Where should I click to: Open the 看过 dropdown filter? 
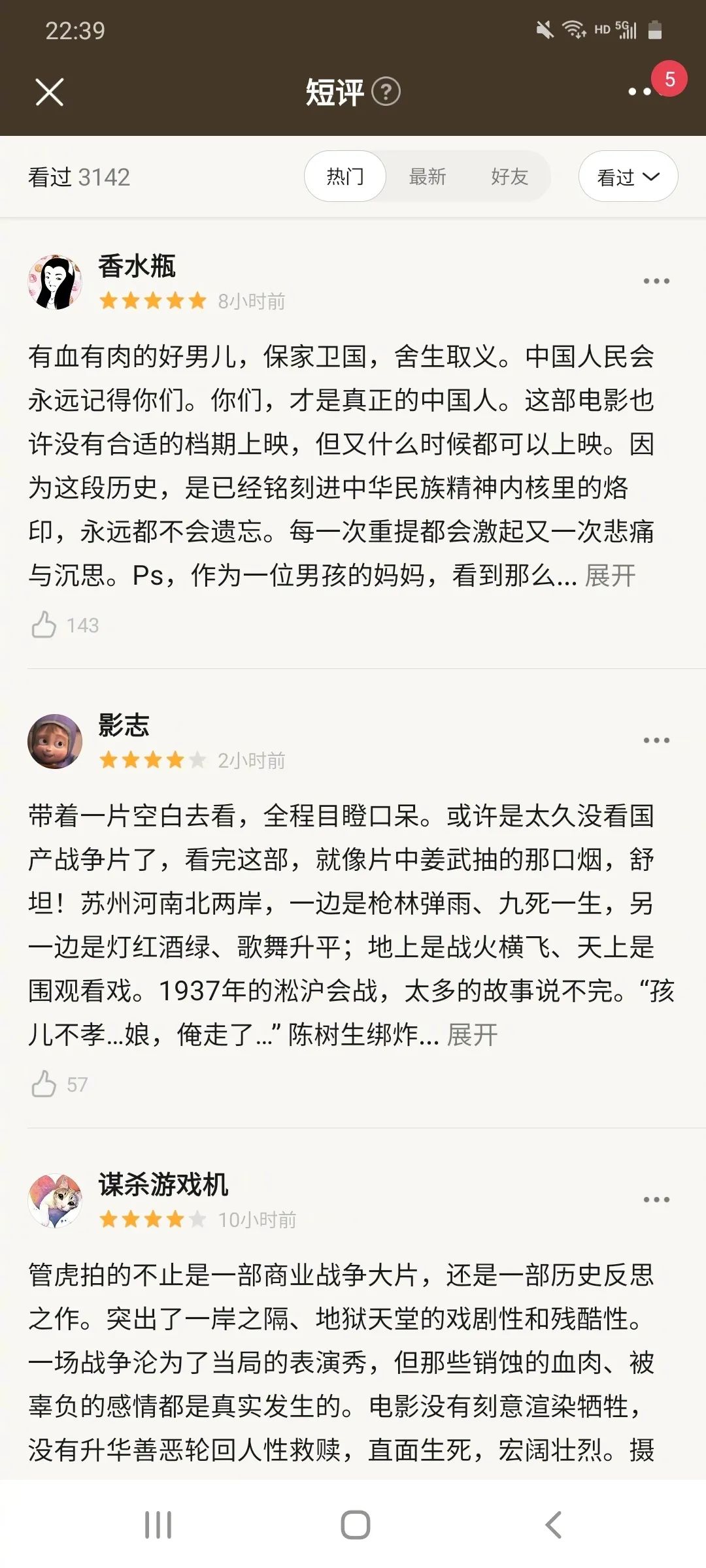(628, 176)
